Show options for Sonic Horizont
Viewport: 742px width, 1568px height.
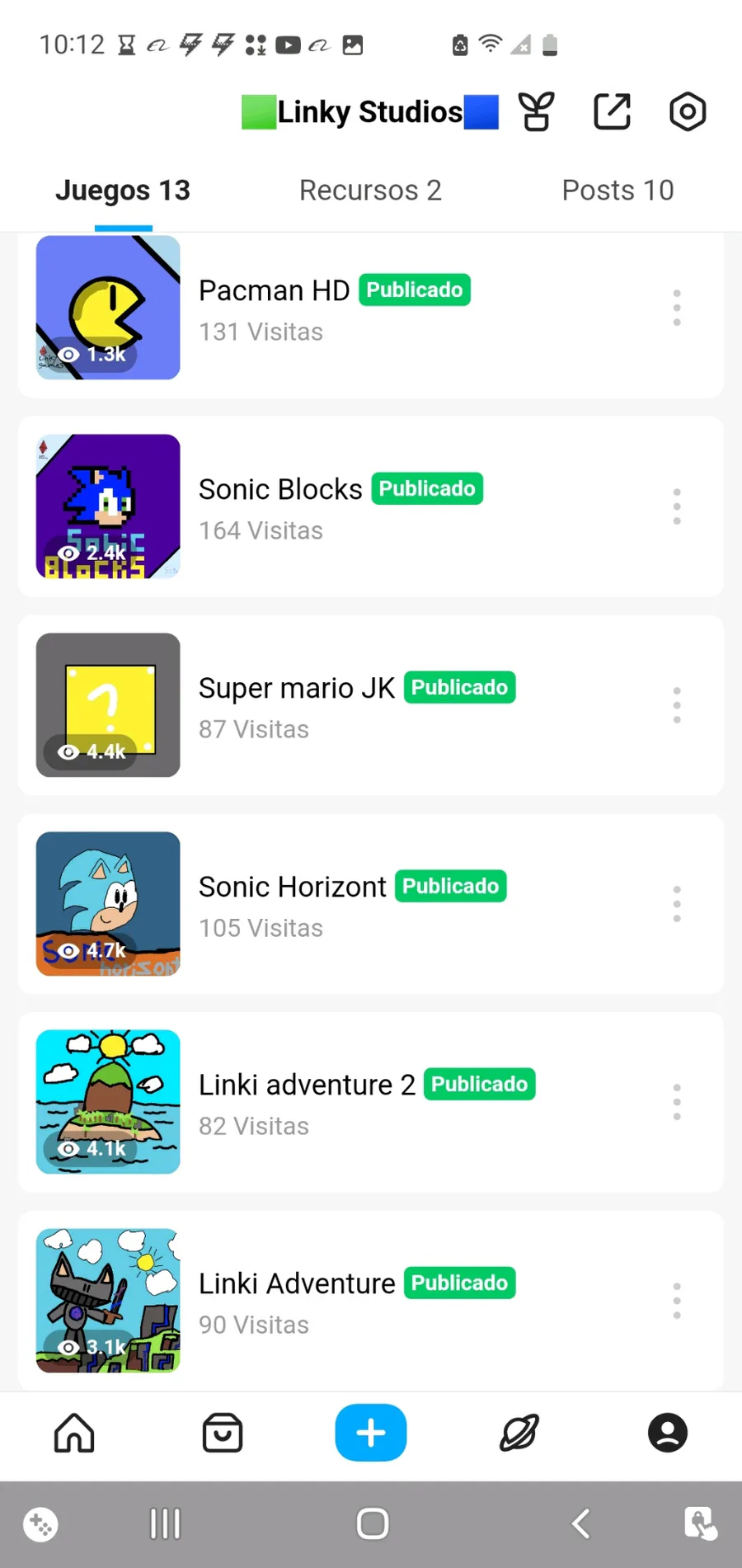[x=677, y=904]
